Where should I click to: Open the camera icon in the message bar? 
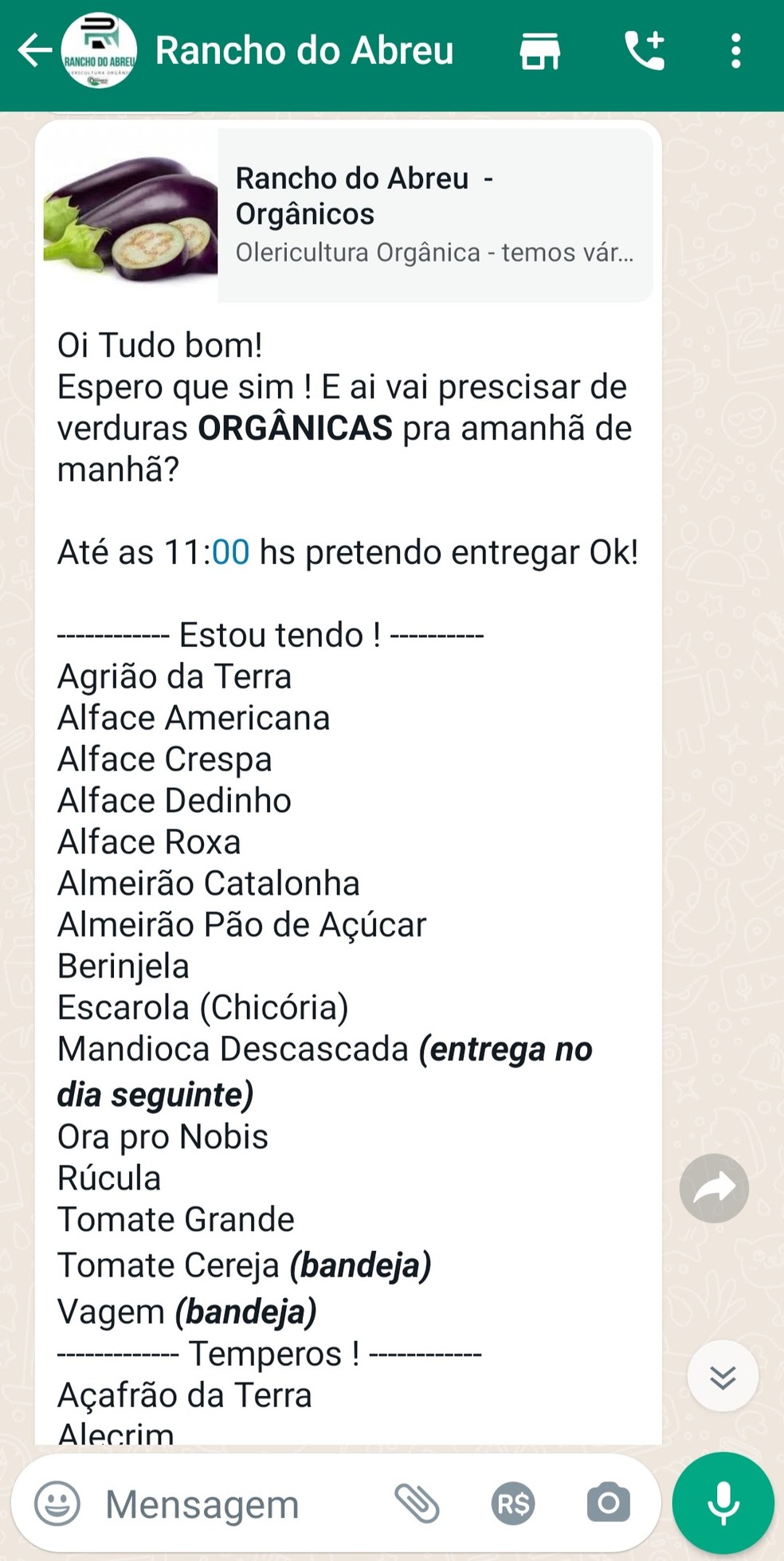[607, 1501]
